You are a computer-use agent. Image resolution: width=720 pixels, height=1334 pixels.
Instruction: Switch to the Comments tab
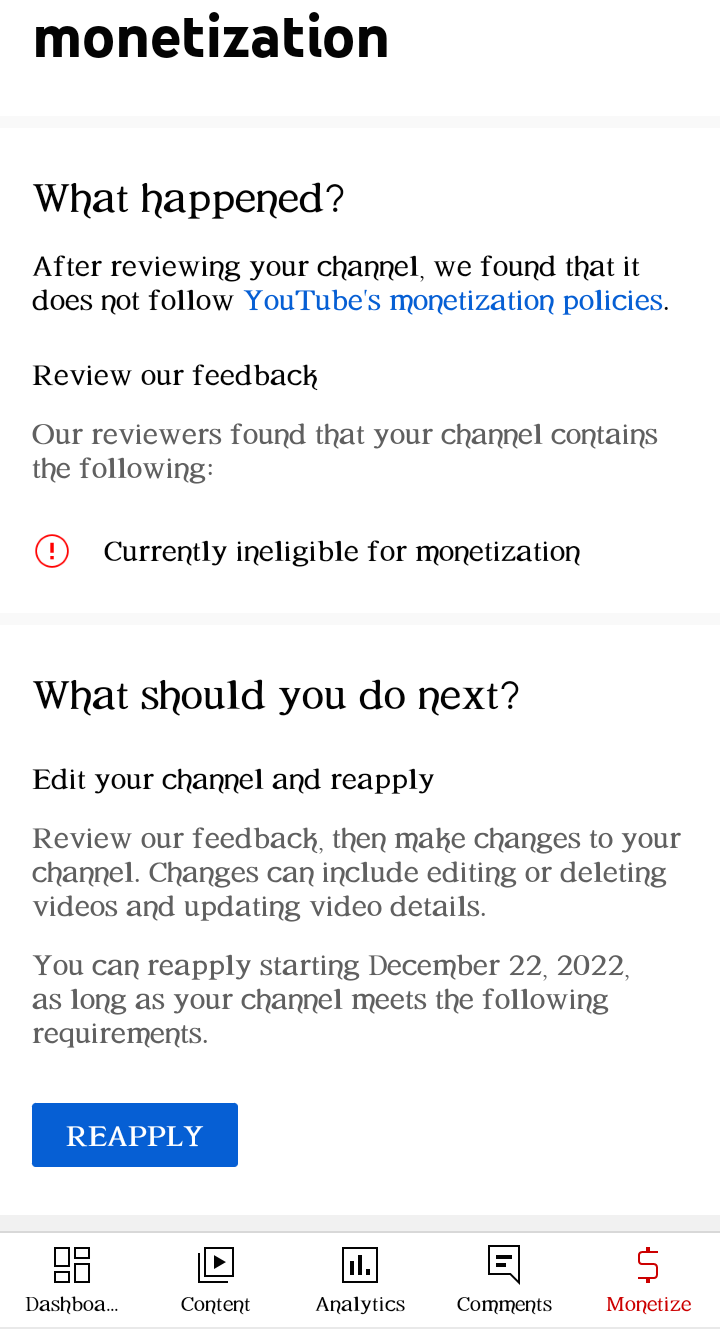pyautogui.click(x=504, y=1280)
